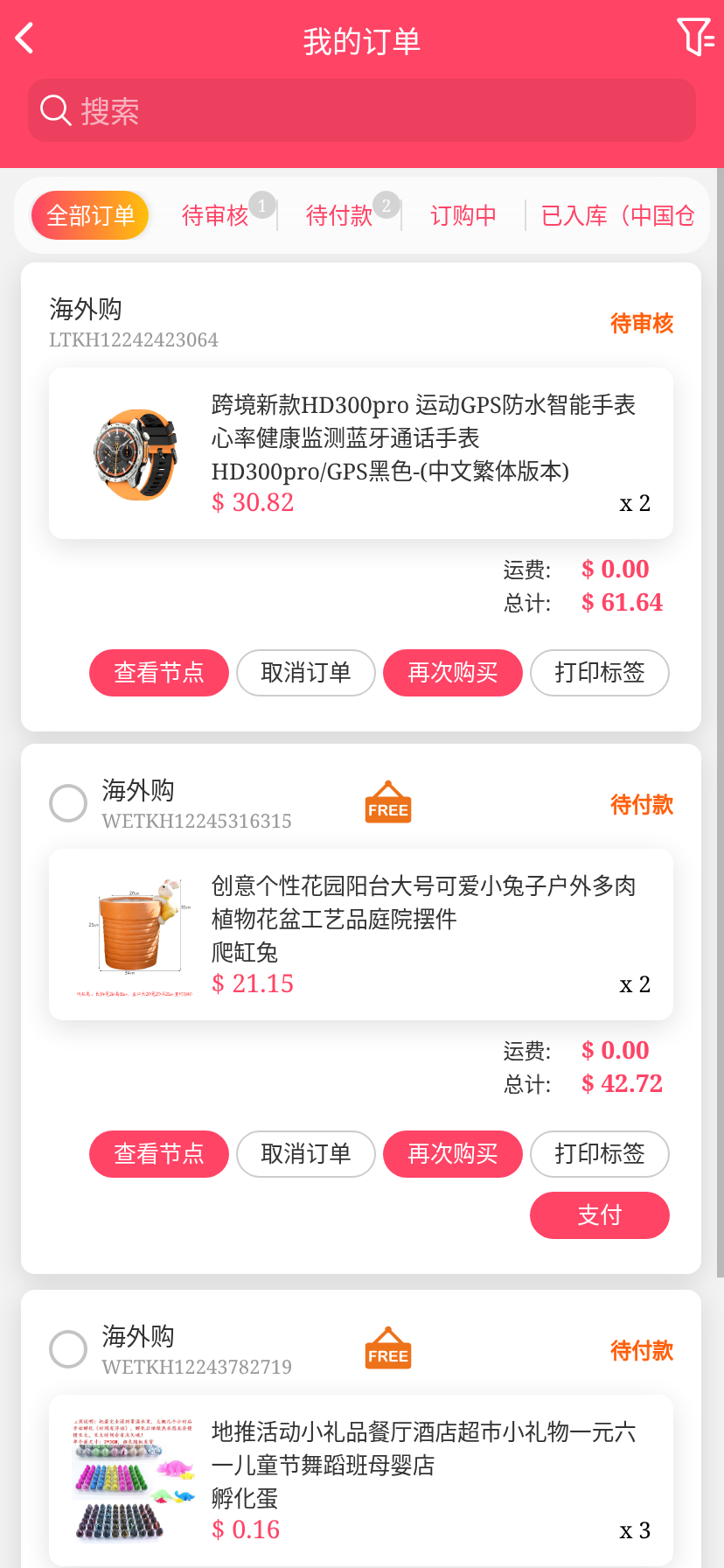724x1568 pixels.
Task: Tap 取消订单 for order LTKH12242423064
Action: pyautogui.click(x=306, y=673)
